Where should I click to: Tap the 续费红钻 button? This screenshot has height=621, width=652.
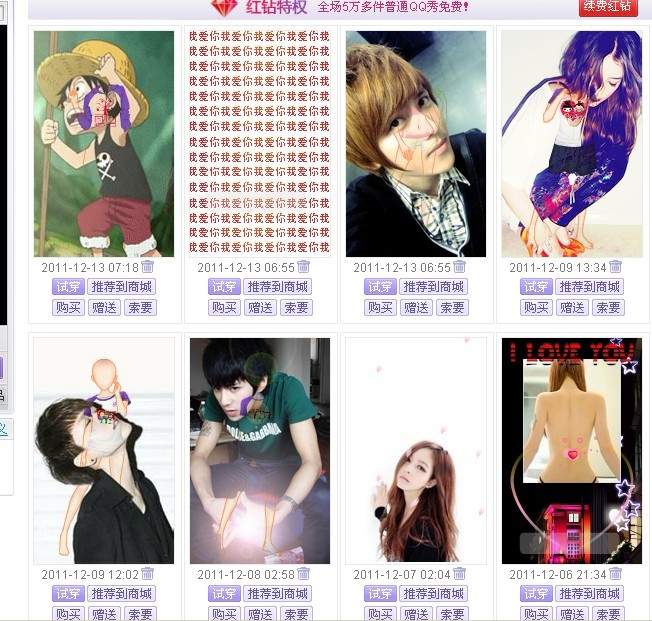[608, 7]
